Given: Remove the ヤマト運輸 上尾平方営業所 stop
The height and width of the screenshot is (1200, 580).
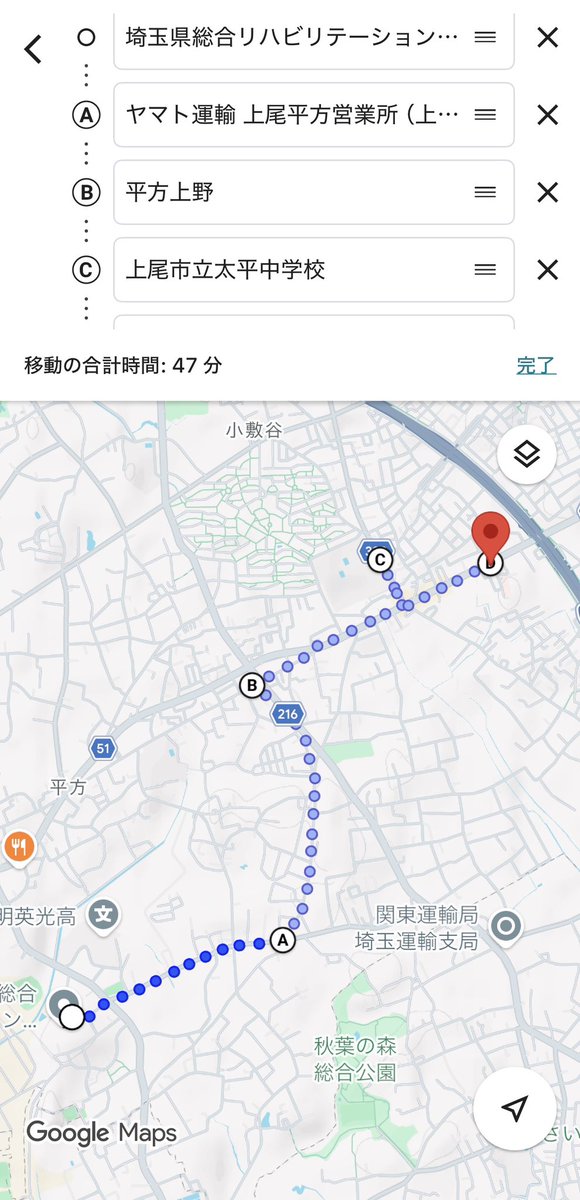Looking at the screenshot, I should [547, 115].
